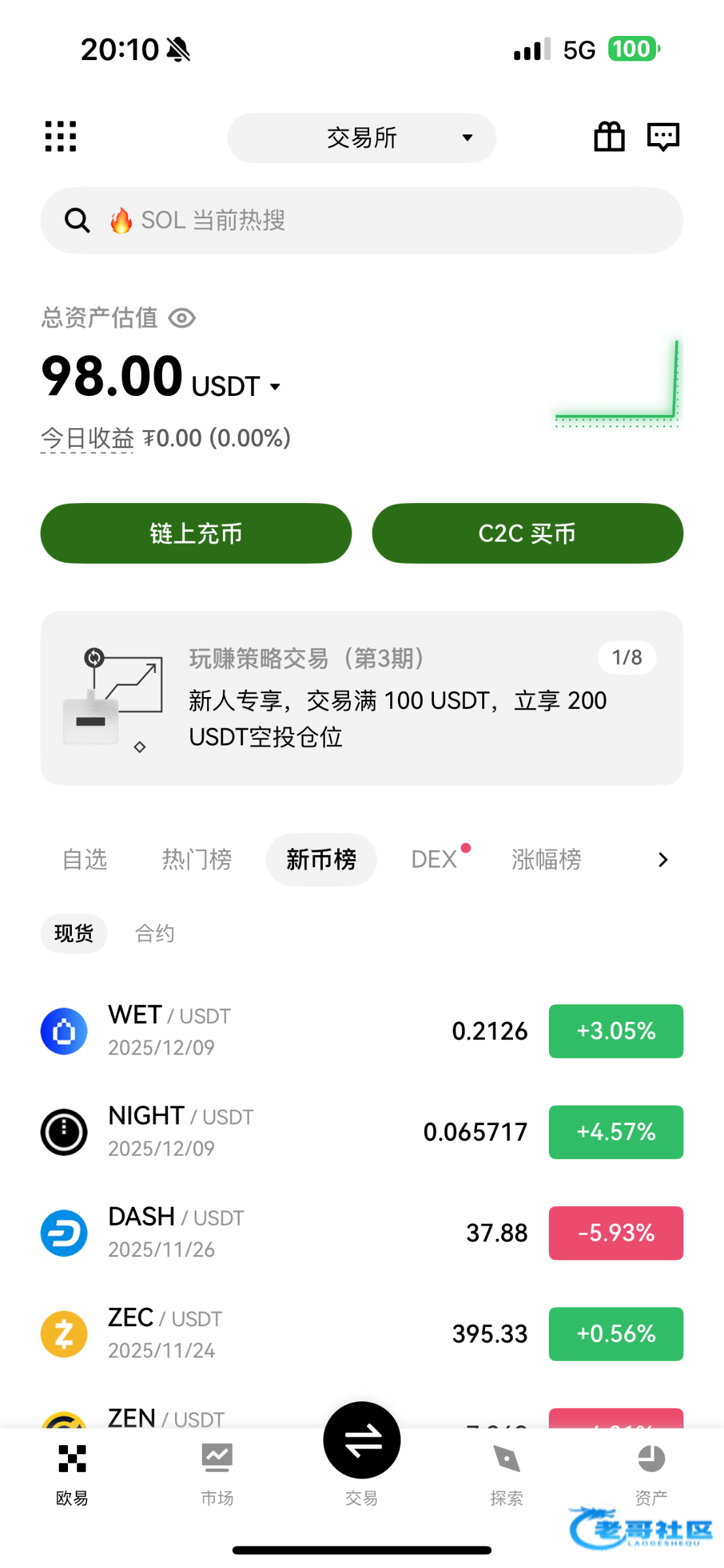The image size is (724, 1568).
Task: Tap the SOL 当前热搜 search box
Action: tap(361, 221)
